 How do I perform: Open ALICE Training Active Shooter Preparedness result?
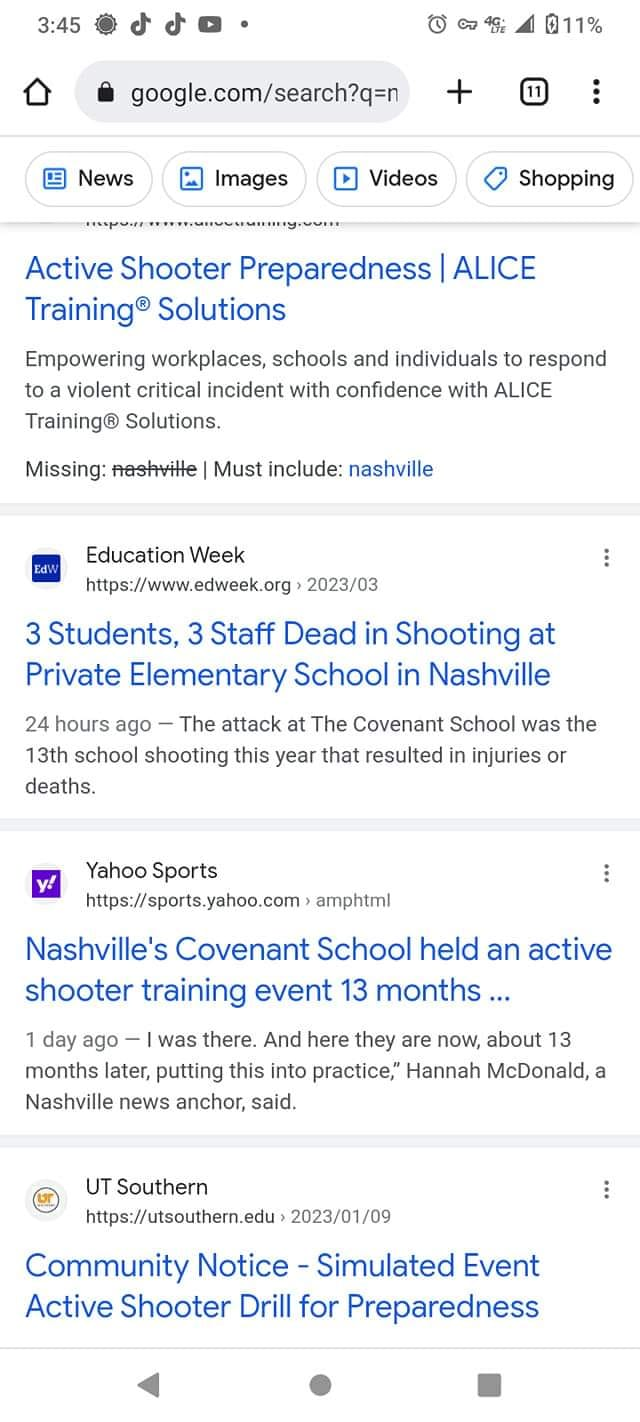pyautogui.click(x=280, y=289)
